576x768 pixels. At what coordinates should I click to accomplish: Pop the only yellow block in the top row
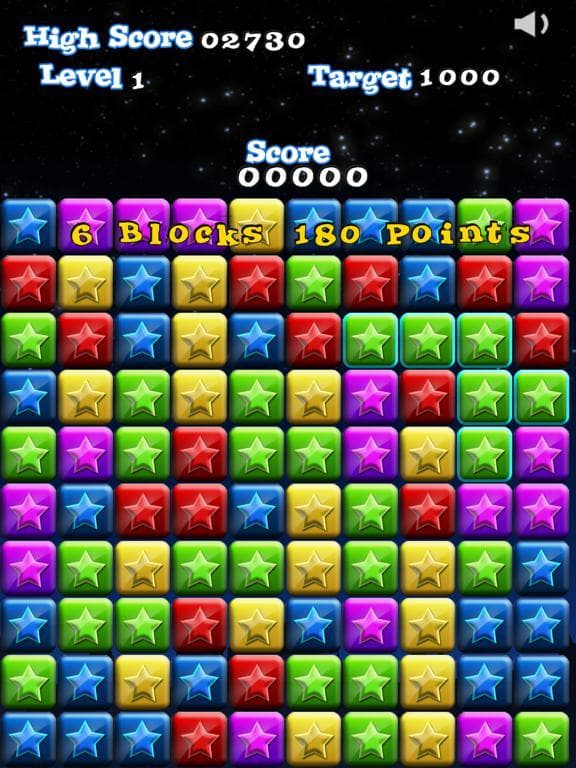[x=257, y=225]
